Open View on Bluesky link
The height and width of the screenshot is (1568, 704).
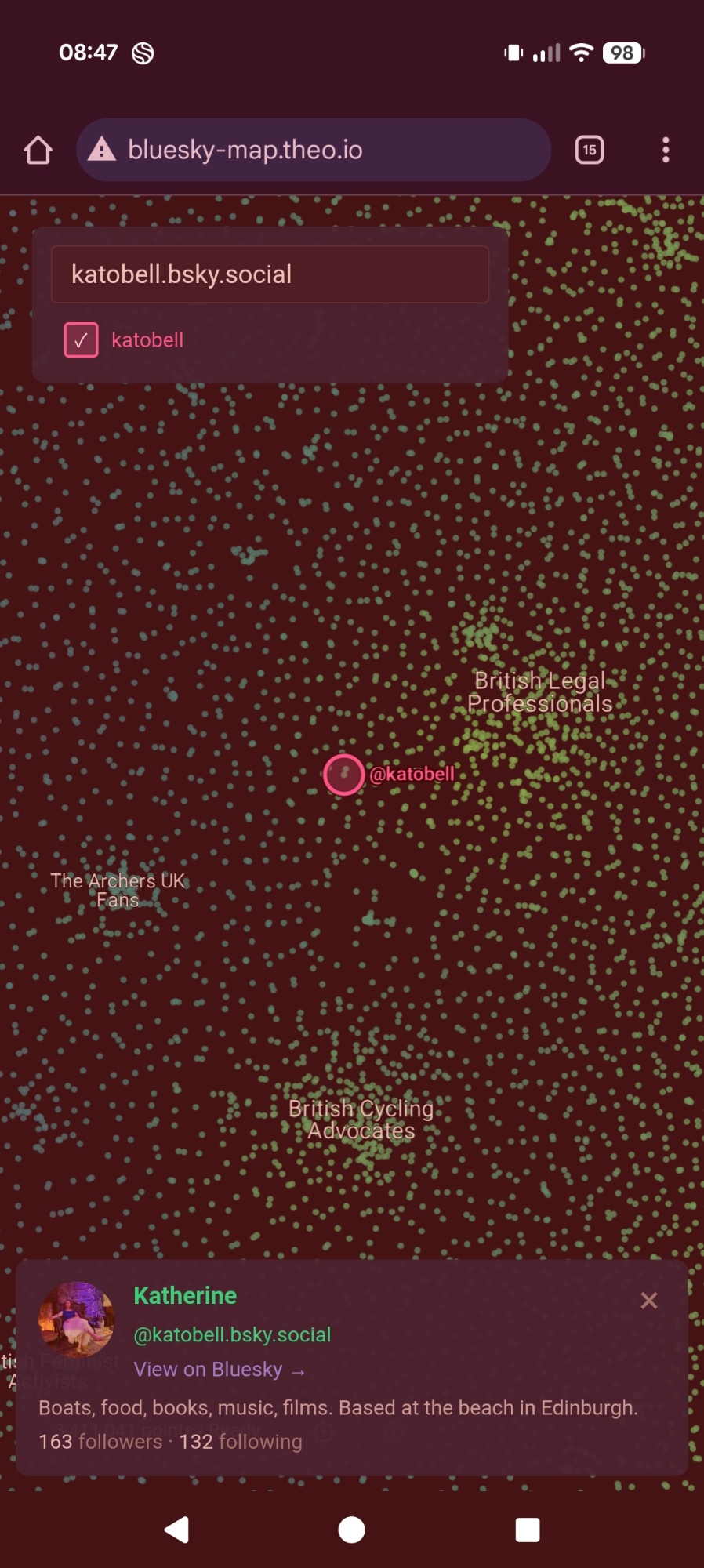tap(219, 1370)
